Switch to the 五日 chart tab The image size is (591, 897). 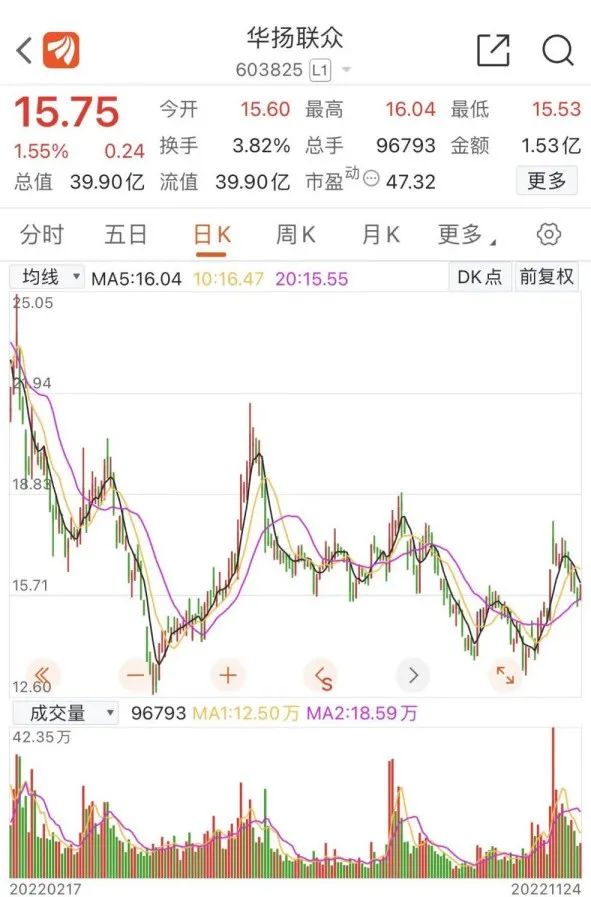pyautogui.click(x=126, y=235)
